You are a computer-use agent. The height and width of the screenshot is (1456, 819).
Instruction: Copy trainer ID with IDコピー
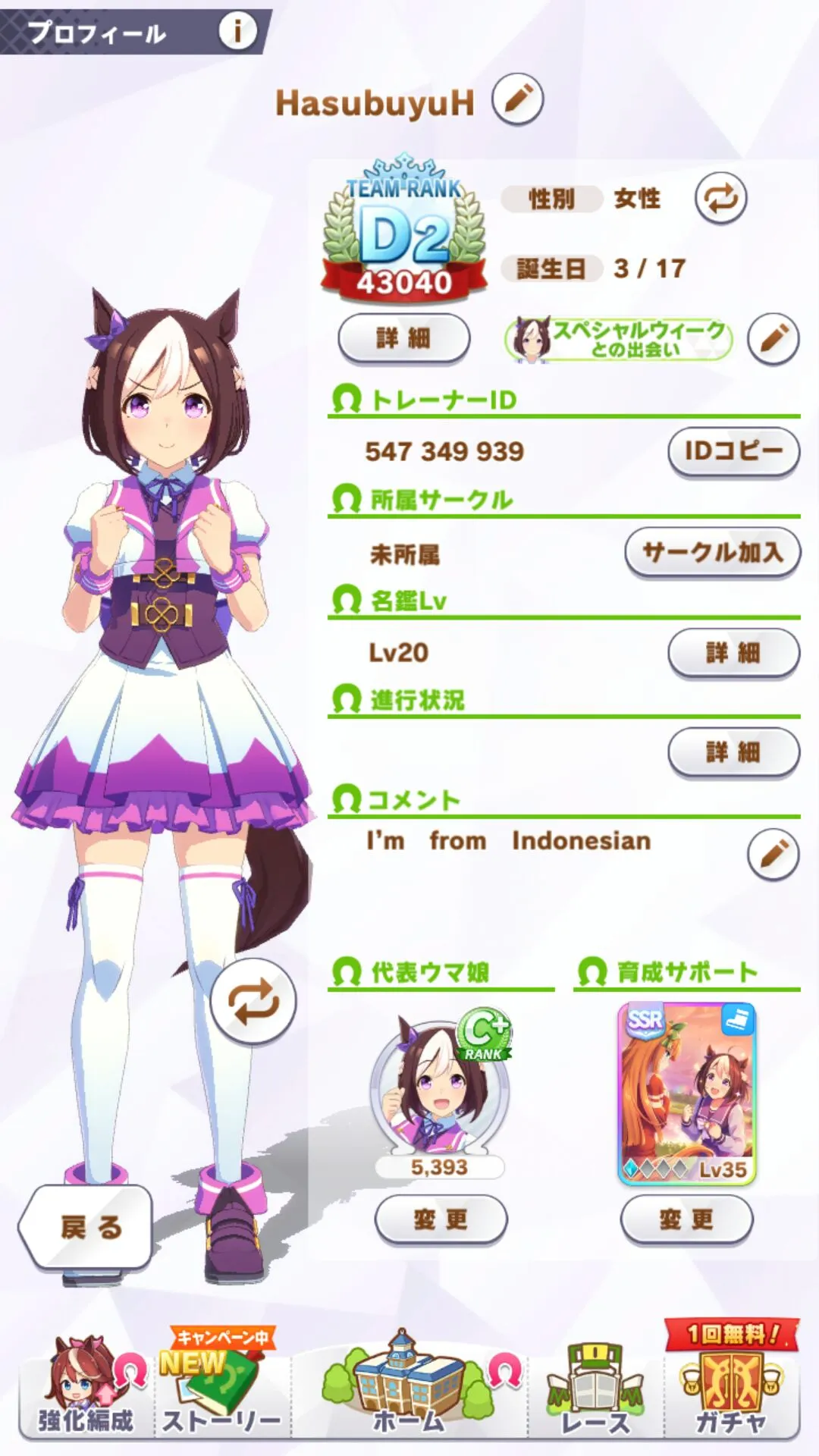click(733, 452)
